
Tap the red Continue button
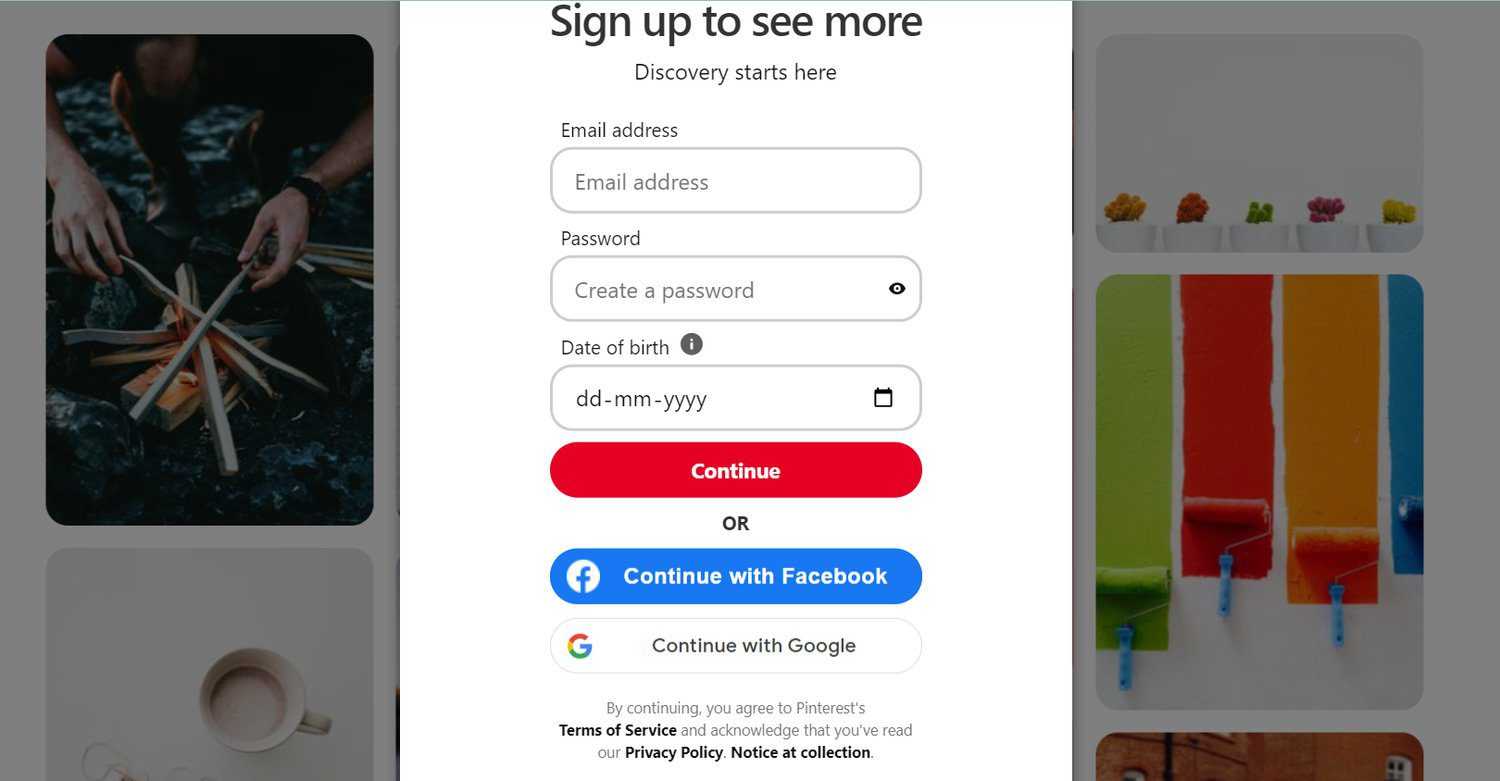click(x=735, y=470)
